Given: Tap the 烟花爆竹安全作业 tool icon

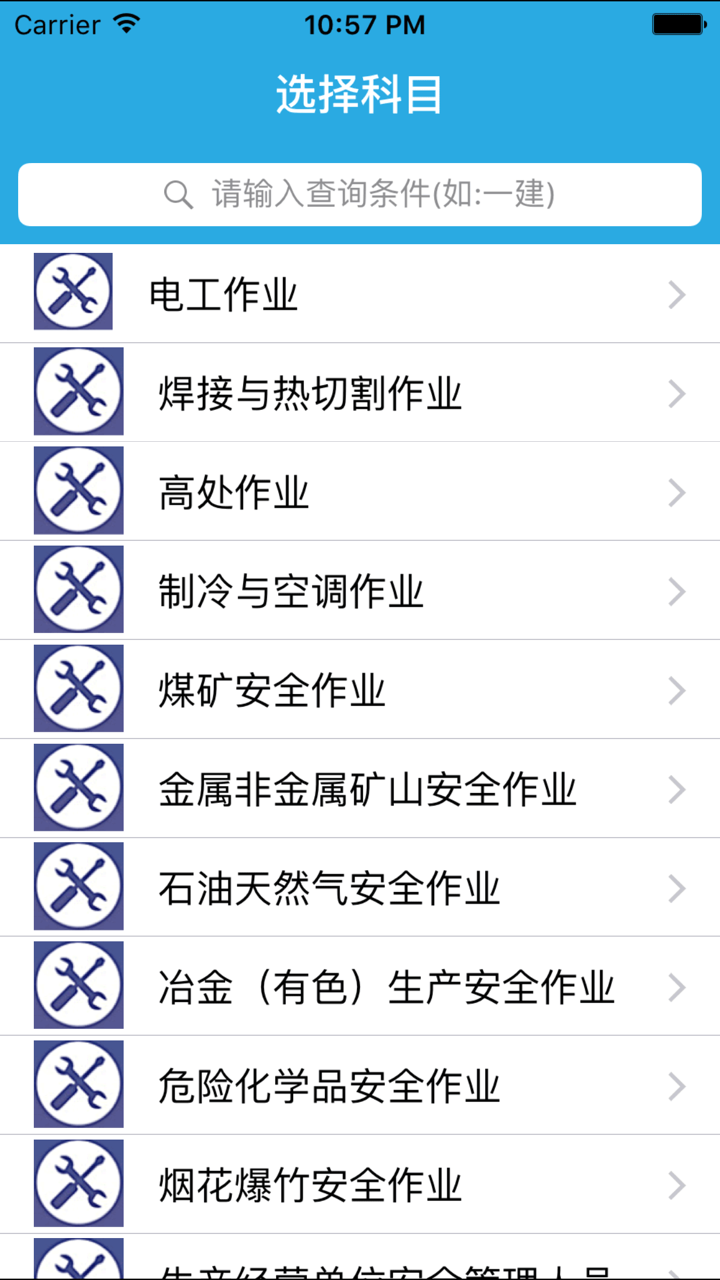Looking at the screenshot, I should point(79,1182).
